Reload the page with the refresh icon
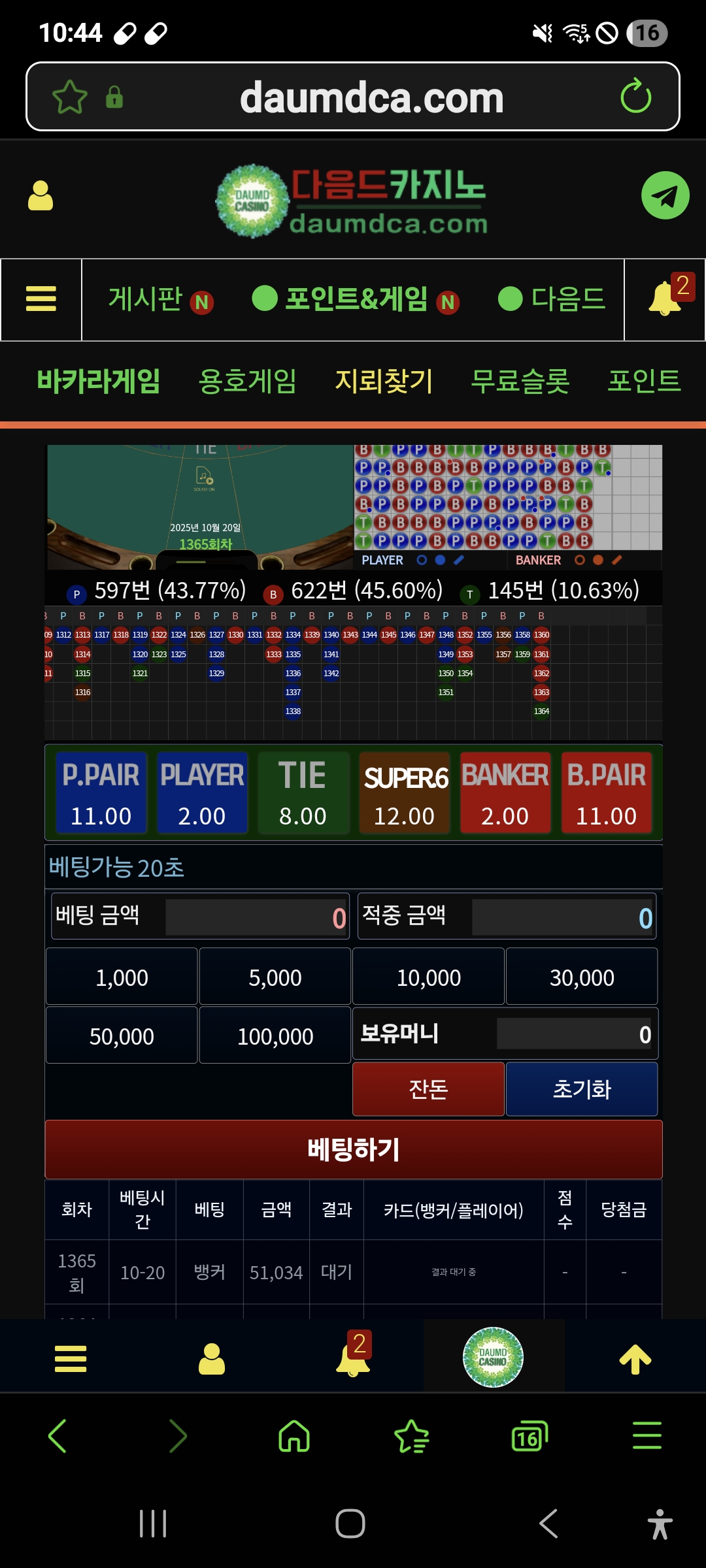The image size is (706, 1568). pos(635,97)
